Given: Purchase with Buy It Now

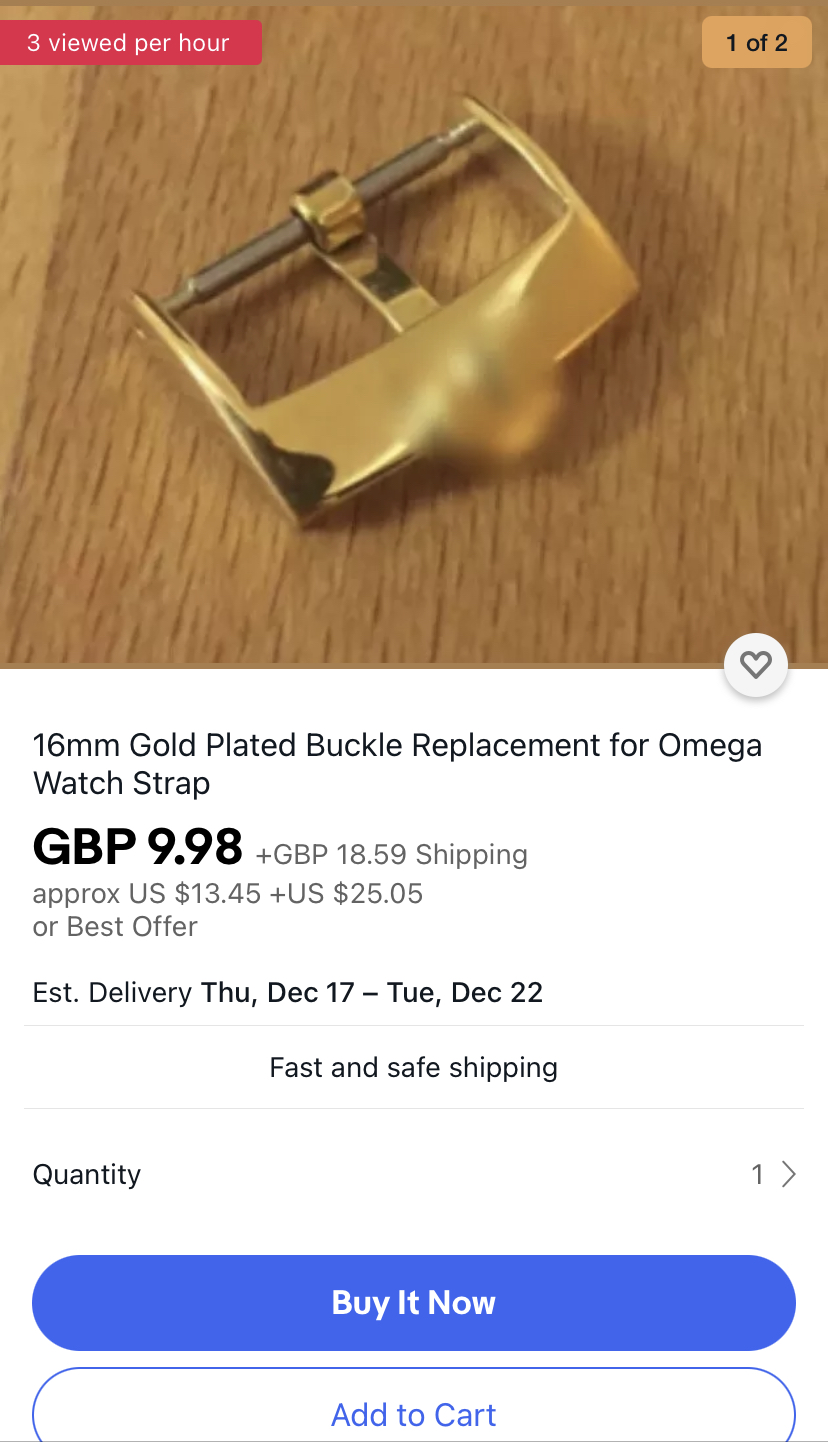Looking at the screenshot, I should pos(414,1302).
